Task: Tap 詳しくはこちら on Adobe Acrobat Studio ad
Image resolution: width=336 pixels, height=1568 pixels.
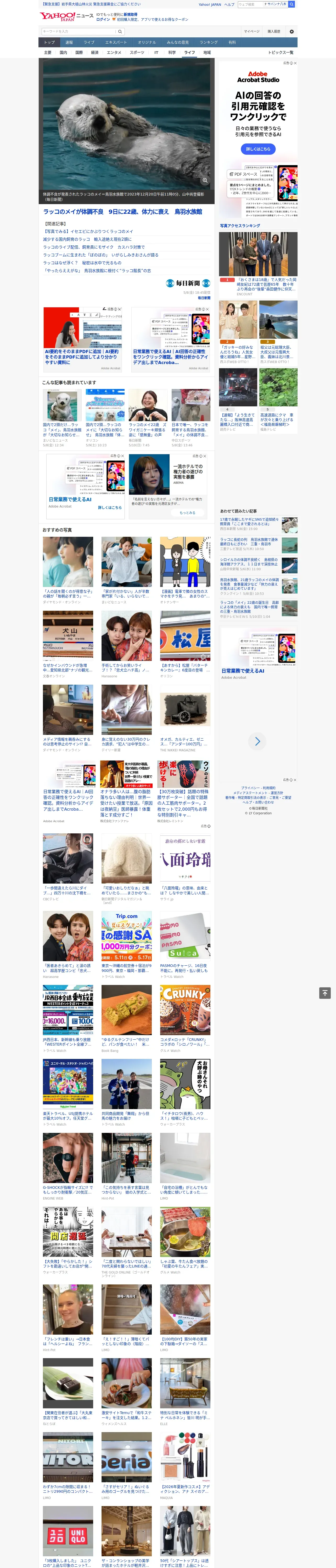Action: click(x=258, y=148)
